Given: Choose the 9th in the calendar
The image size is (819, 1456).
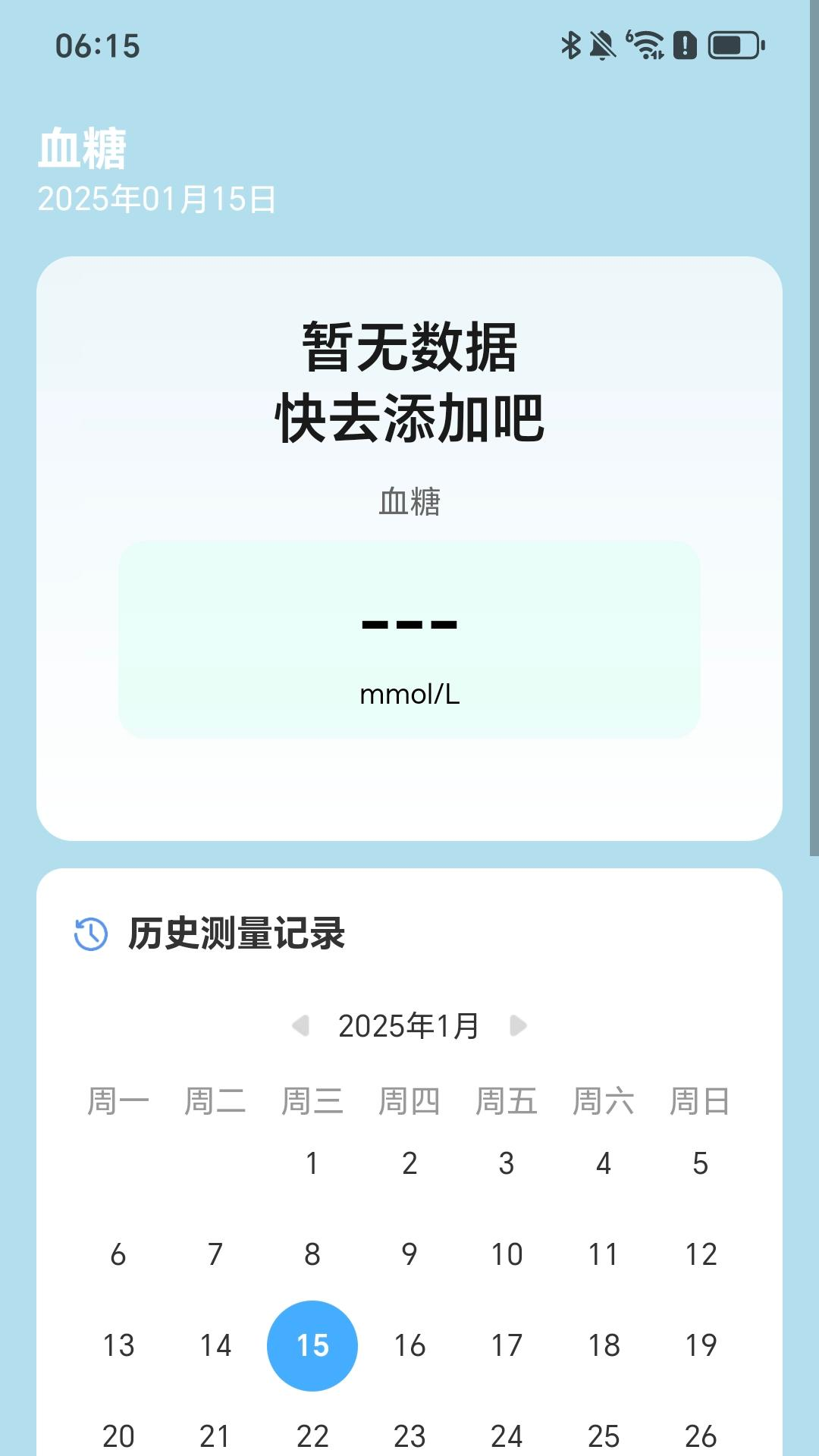Looking at the screenshot, I should [x=409, y=1254].
